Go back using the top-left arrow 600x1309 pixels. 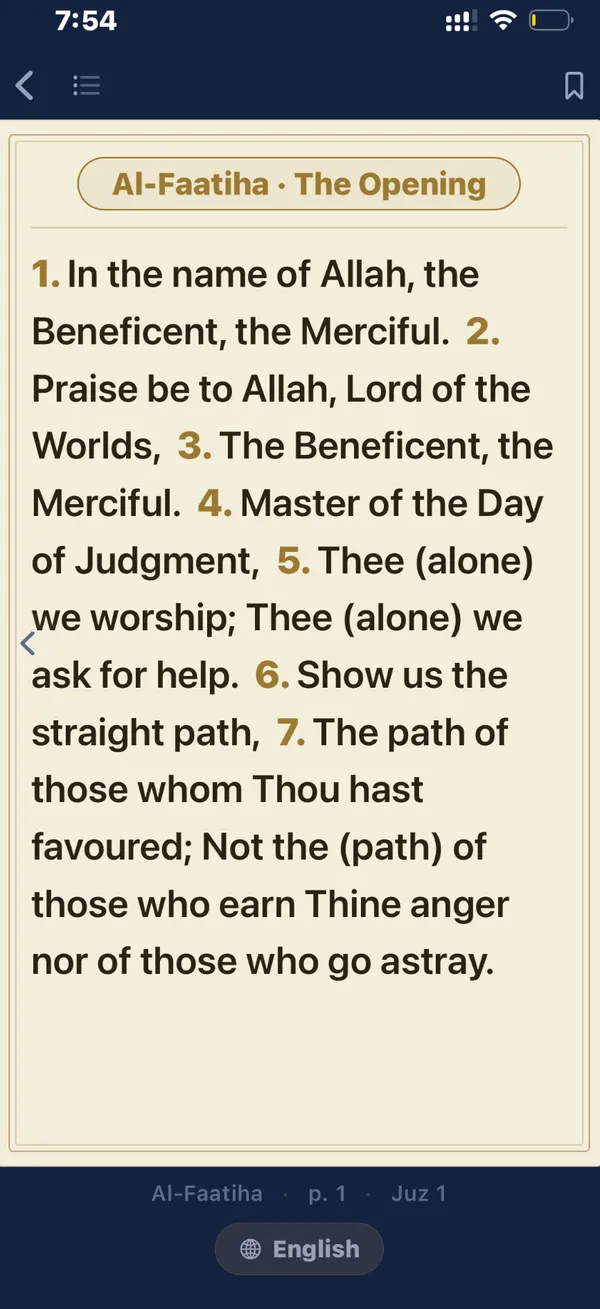pos(25,86)
